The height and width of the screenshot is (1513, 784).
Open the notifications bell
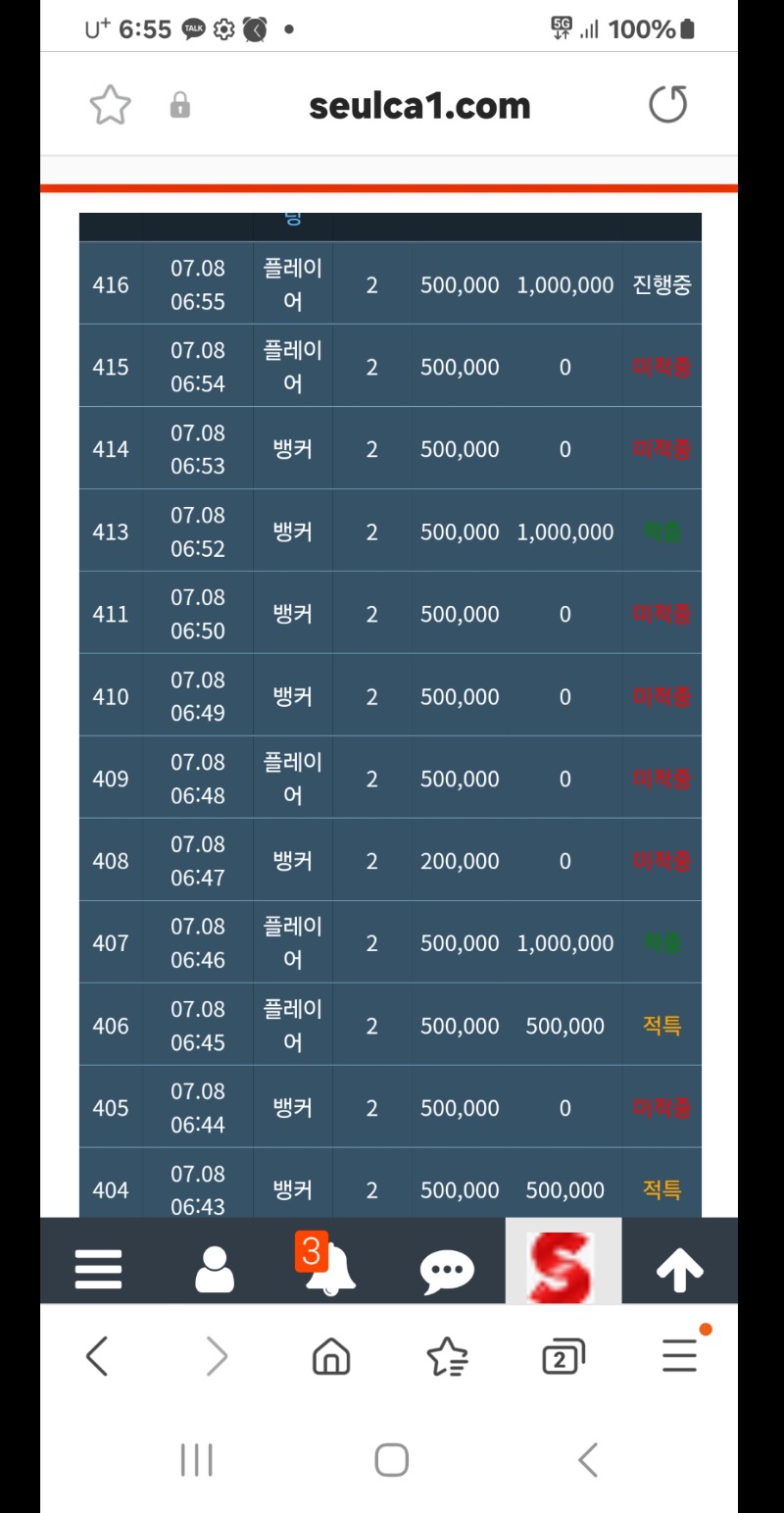pyautogui.click(x=328, y=1266)
